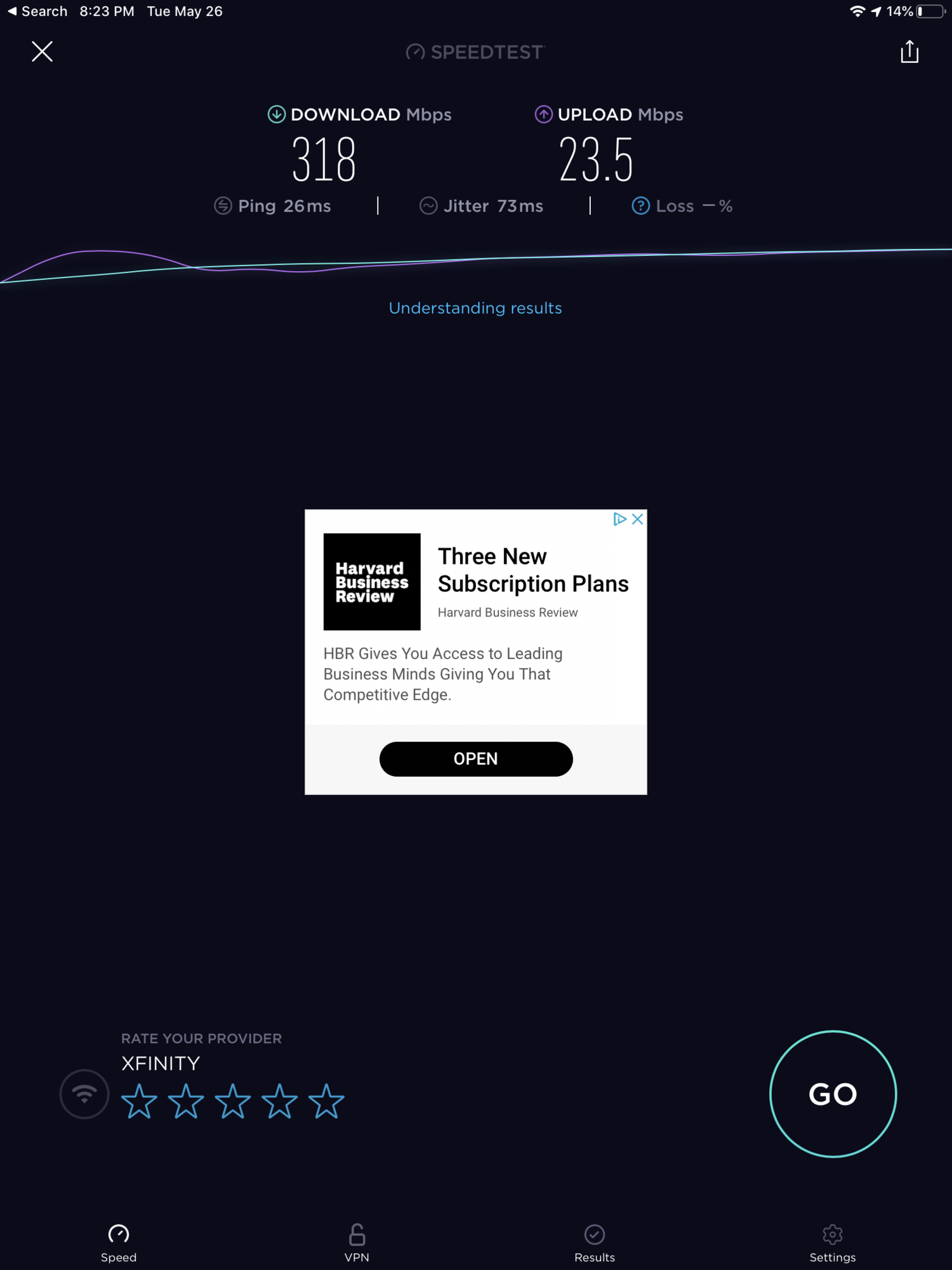This screenshot has width=952, height=1270.
Task: Return to Search via back arrow
Action: (37, 11)
